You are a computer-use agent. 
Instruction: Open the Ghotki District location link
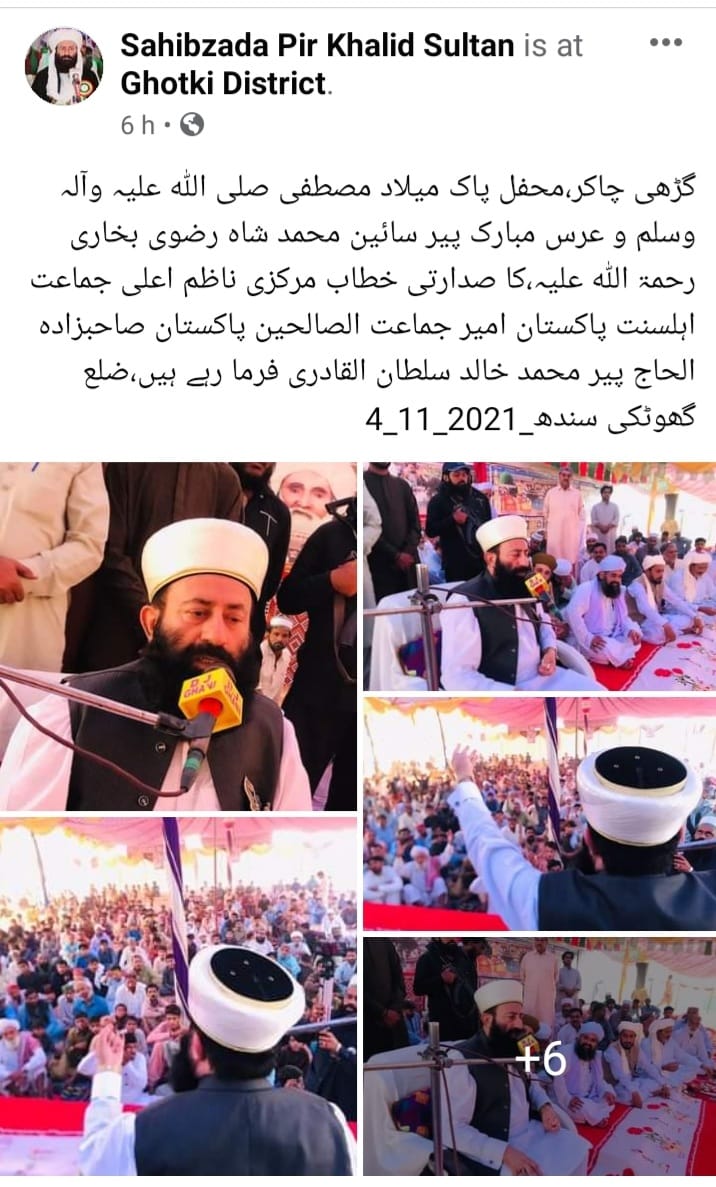coord(224,84)
